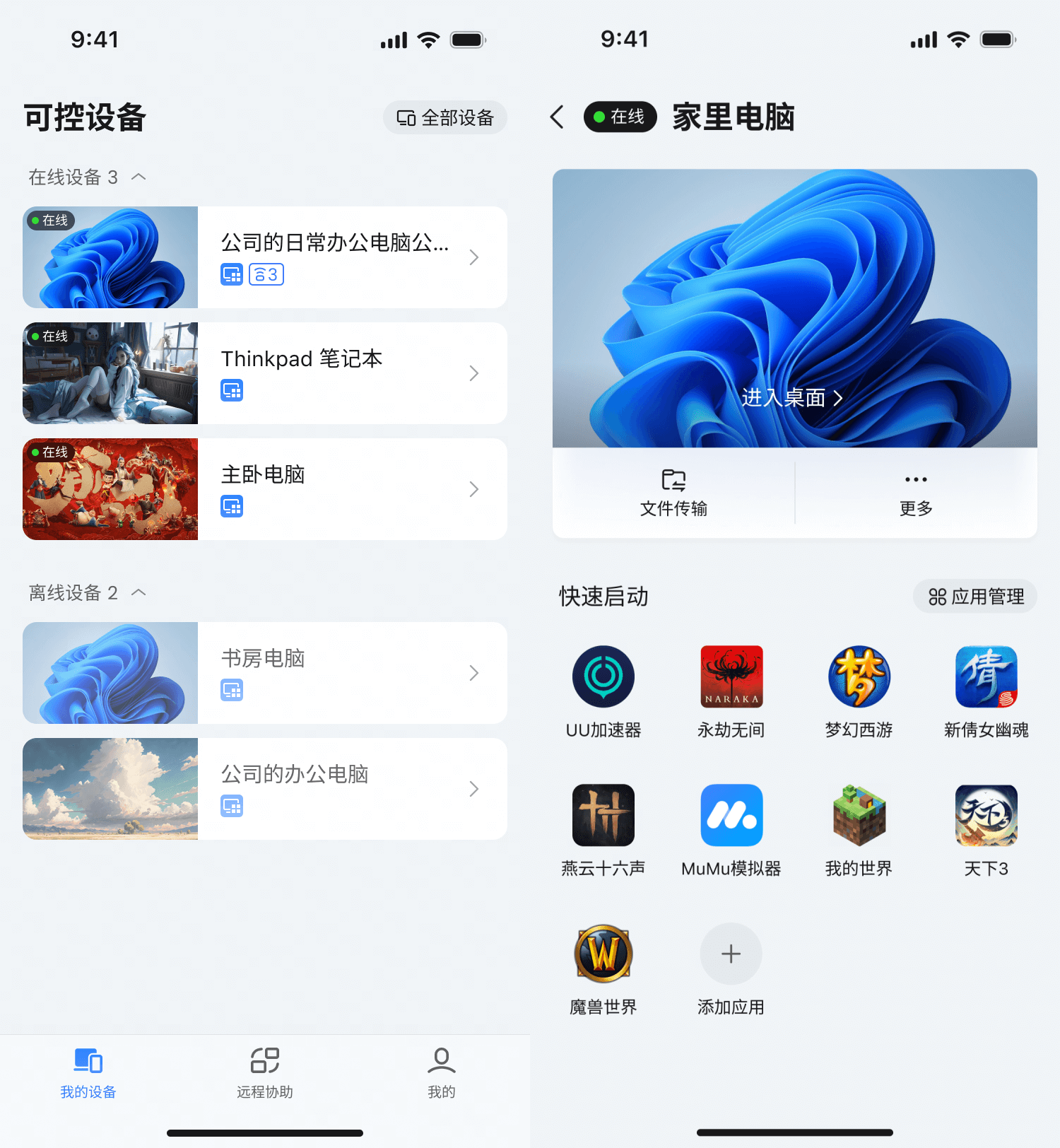The height and width of the screenshot is (1148, 1060).
Task: Launch 新倩女幽魂 quick start icon
Action: (985, 676)
